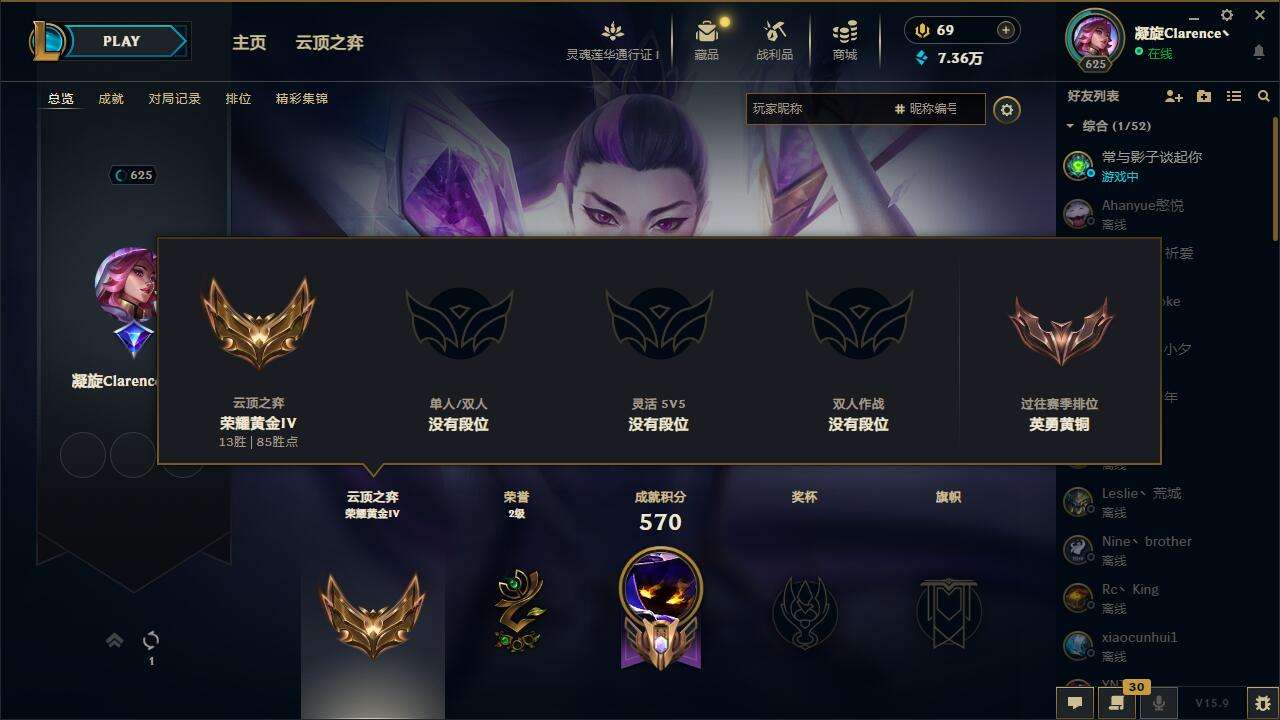Switch to the 对局记录 match history tab
Image resolution: width=1280 pixels, height=720 pixels.
tap(175, 99)
